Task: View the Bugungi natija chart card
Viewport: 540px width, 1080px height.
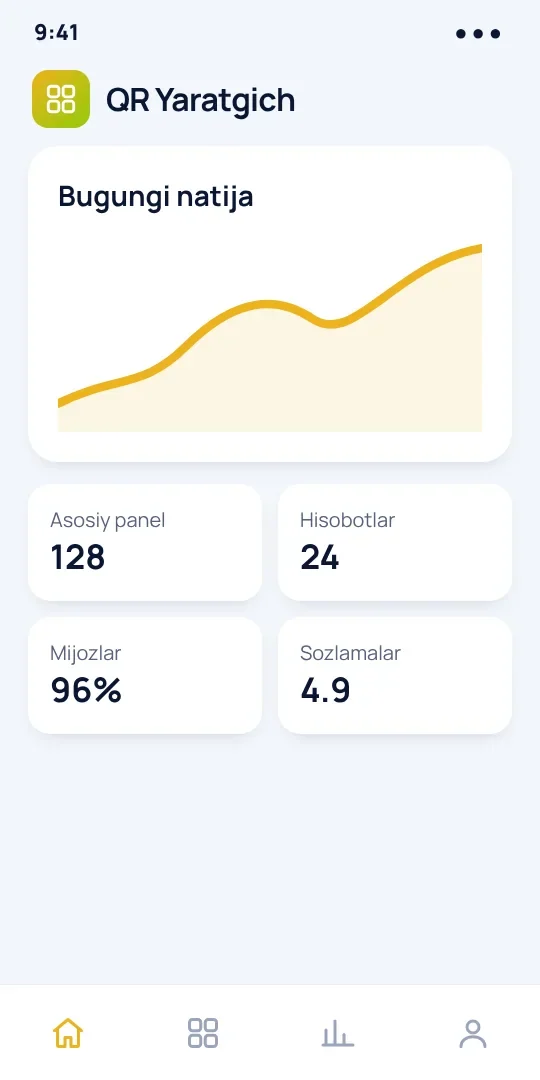Action: [270, 304]
